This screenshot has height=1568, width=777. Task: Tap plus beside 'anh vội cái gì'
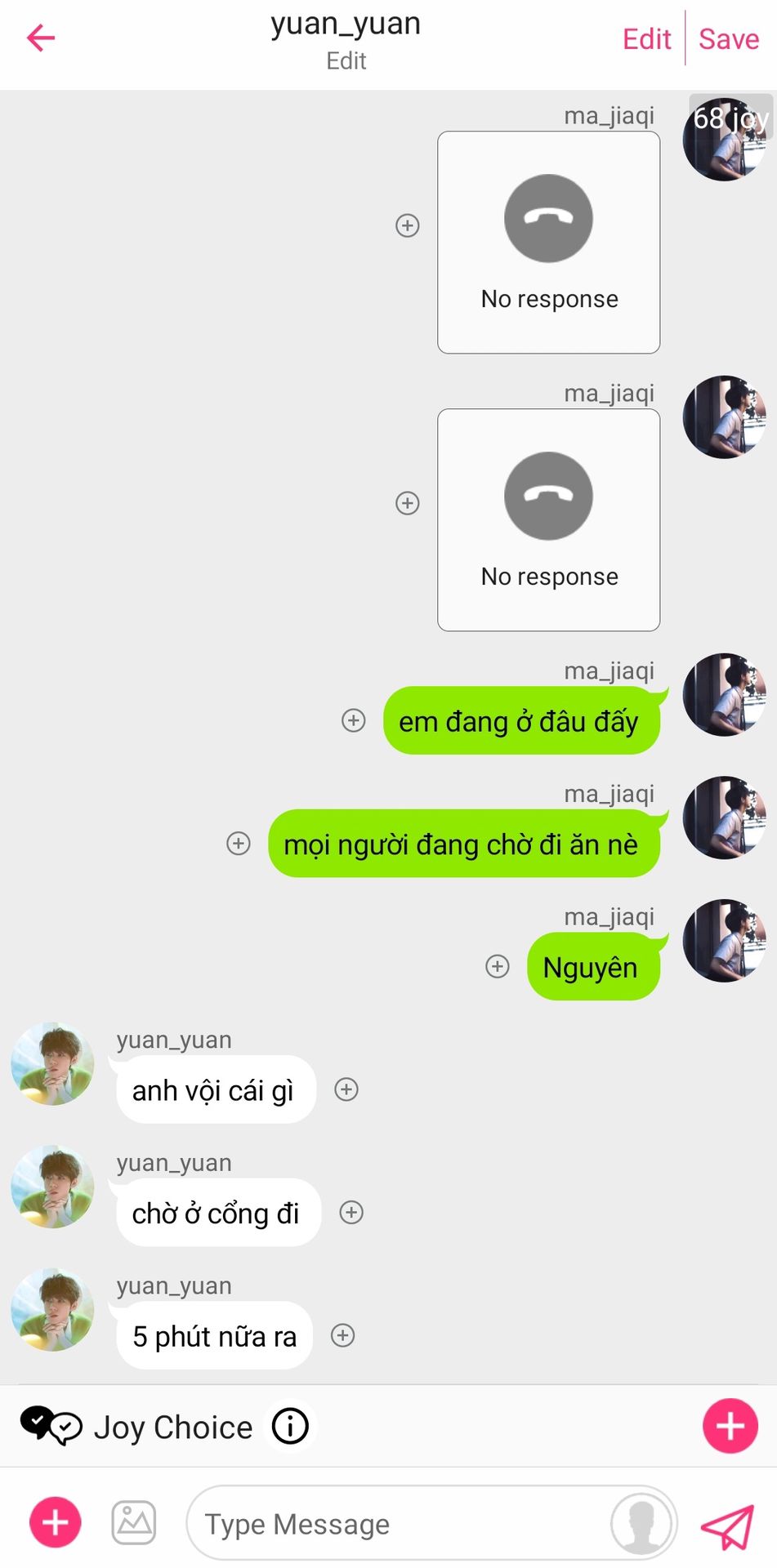point(346,1089)
